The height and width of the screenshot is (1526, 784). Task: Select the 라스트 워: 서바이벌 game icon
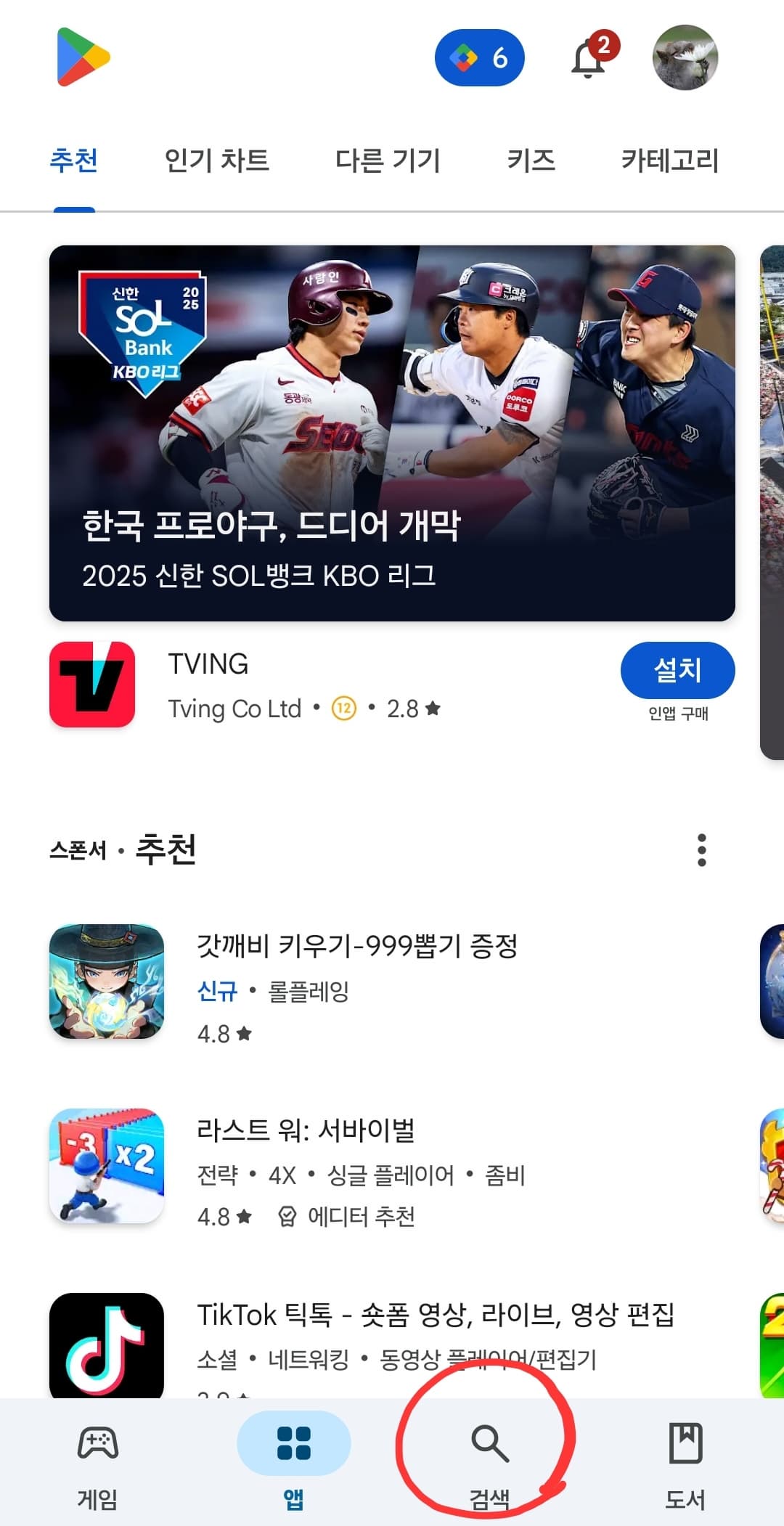point(106,1166)
